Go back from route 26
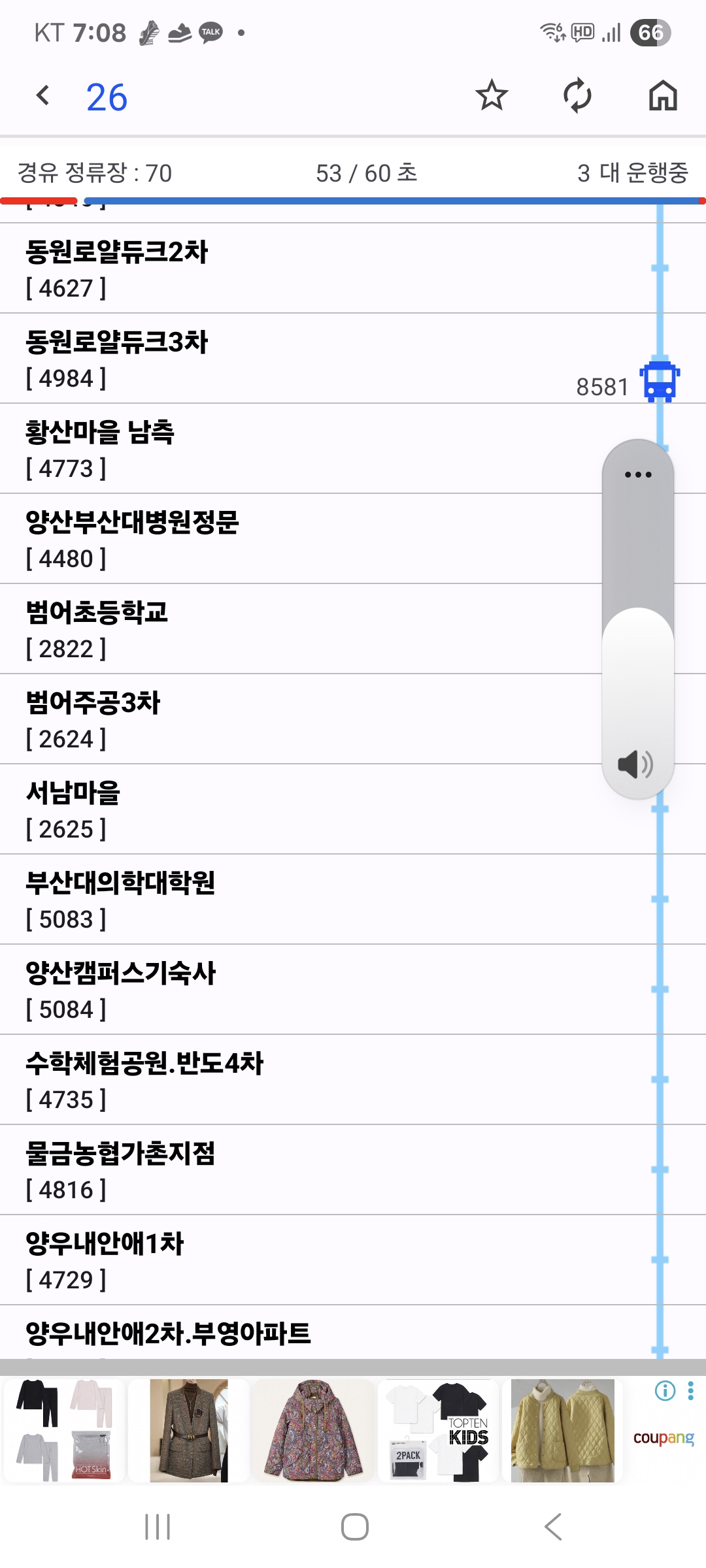Viewport: 706px width, 1568px height. point(43,96)
